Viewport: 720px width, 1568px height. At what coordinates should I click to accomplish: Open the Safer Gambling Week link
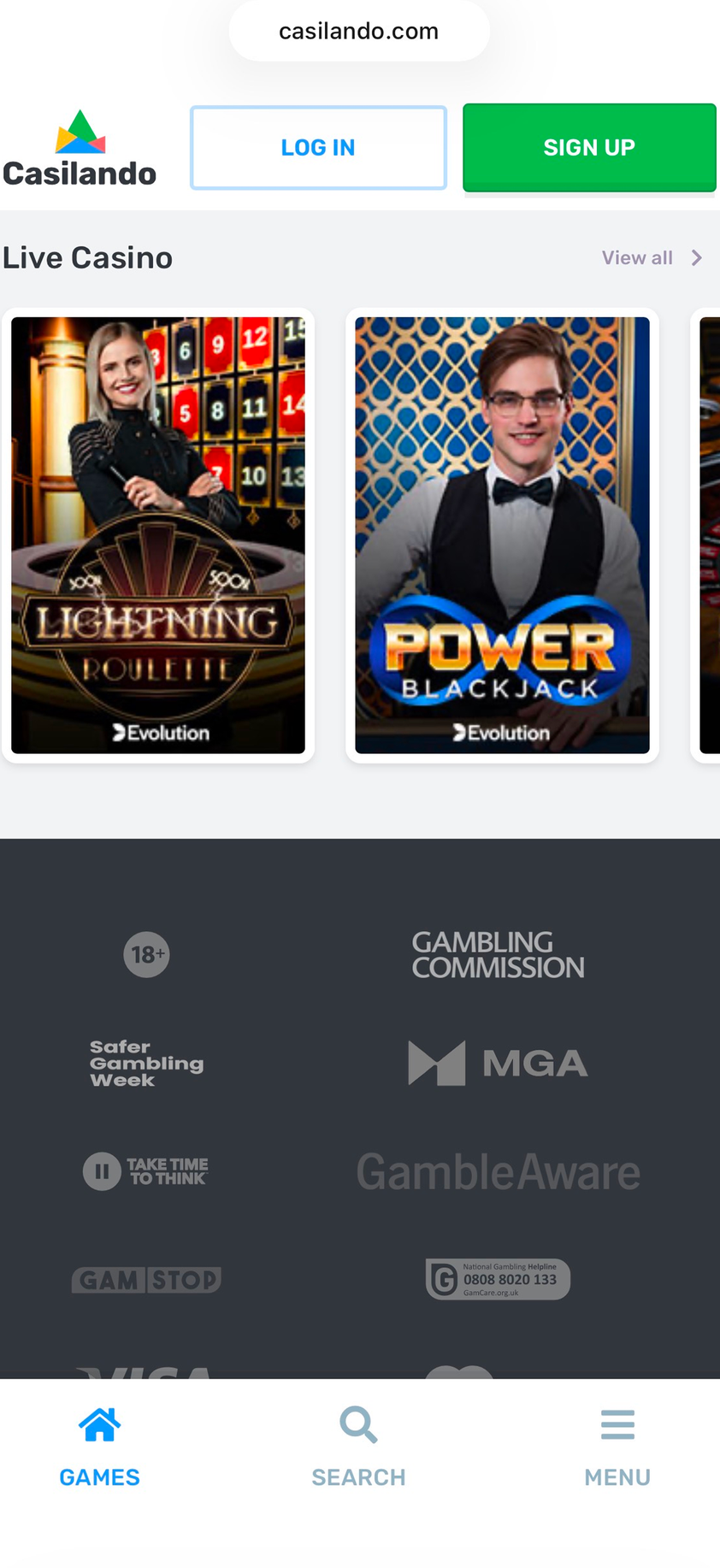146,1064
